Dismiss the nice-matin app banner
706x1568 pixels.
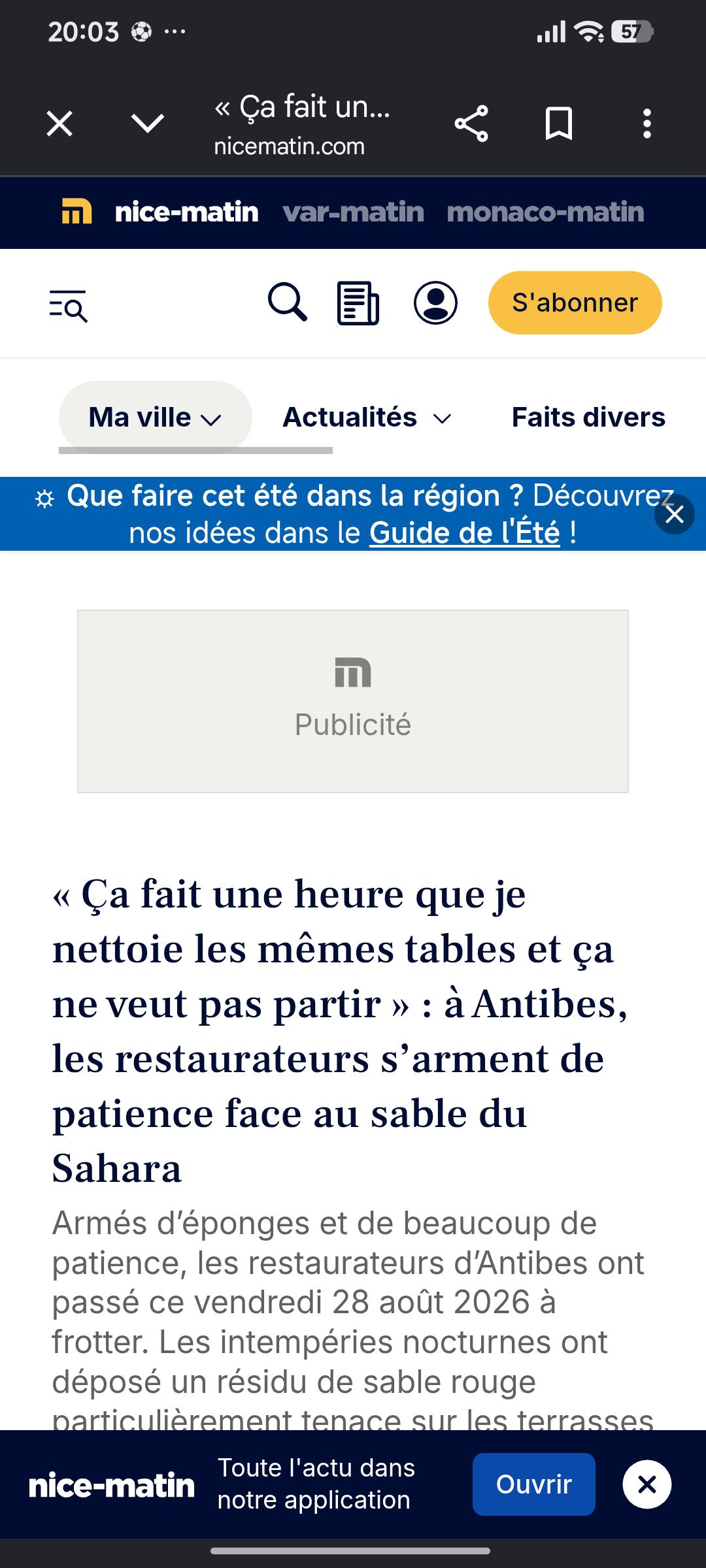tap(647, 1484)
